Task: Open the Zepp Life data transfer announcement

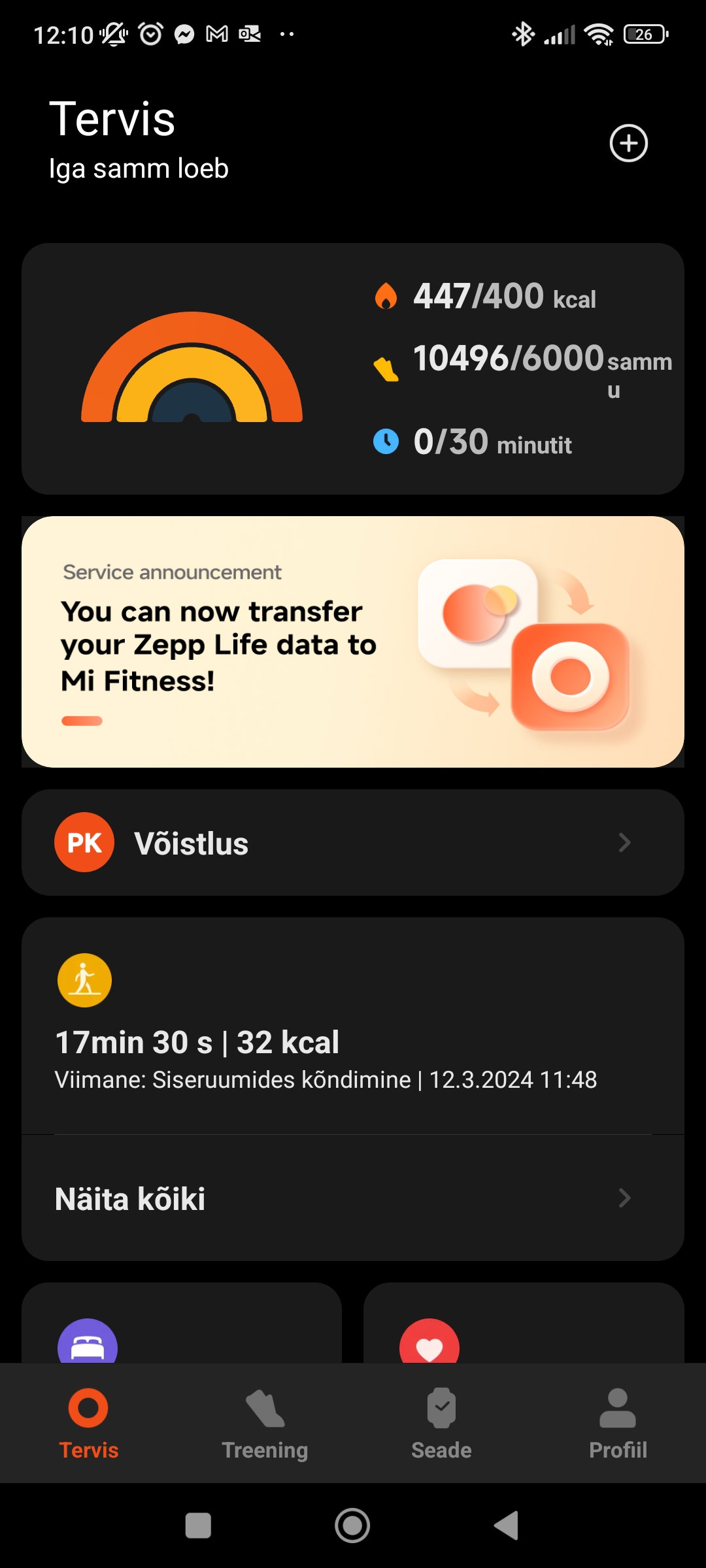Action: click(353, 642)
